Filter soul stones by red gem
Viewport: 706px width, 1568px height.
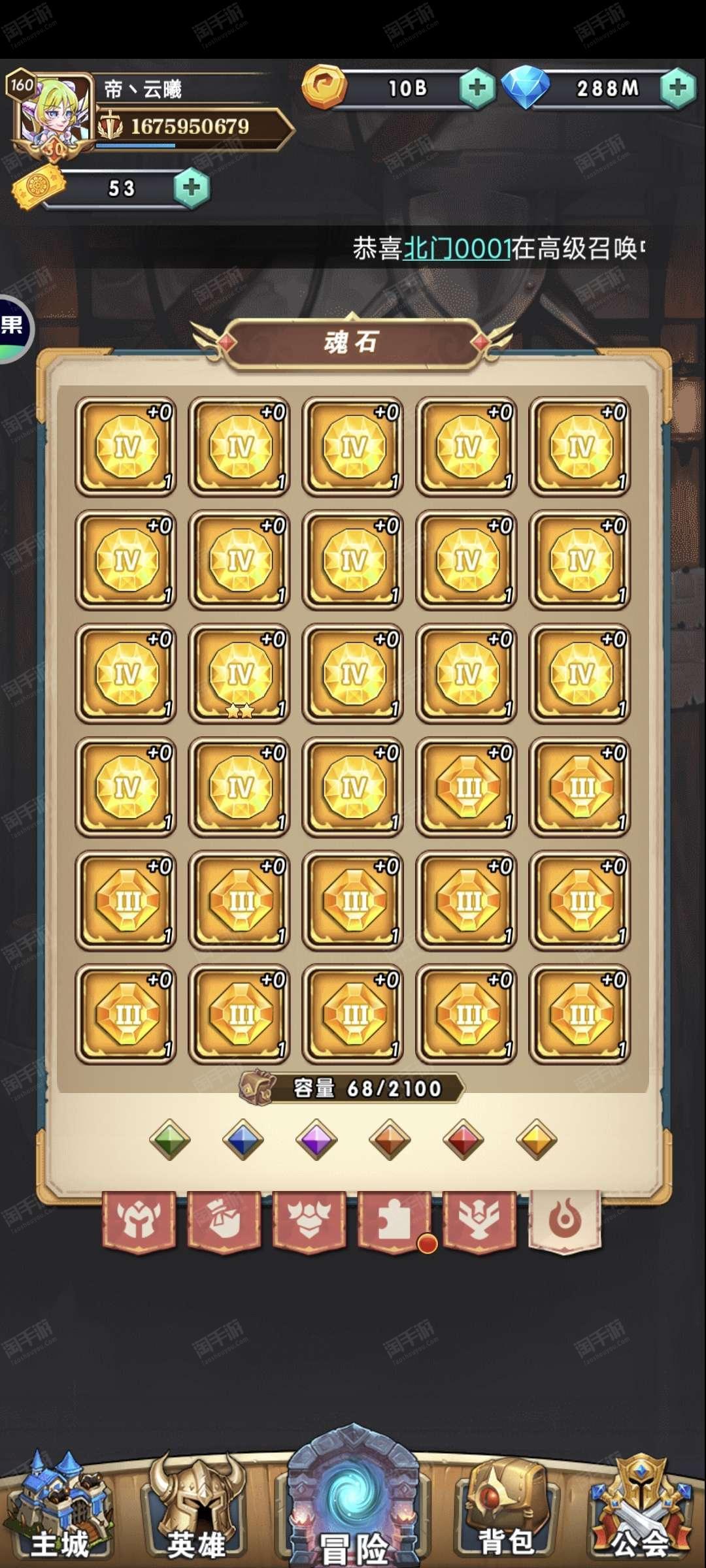coord(463,1140)
